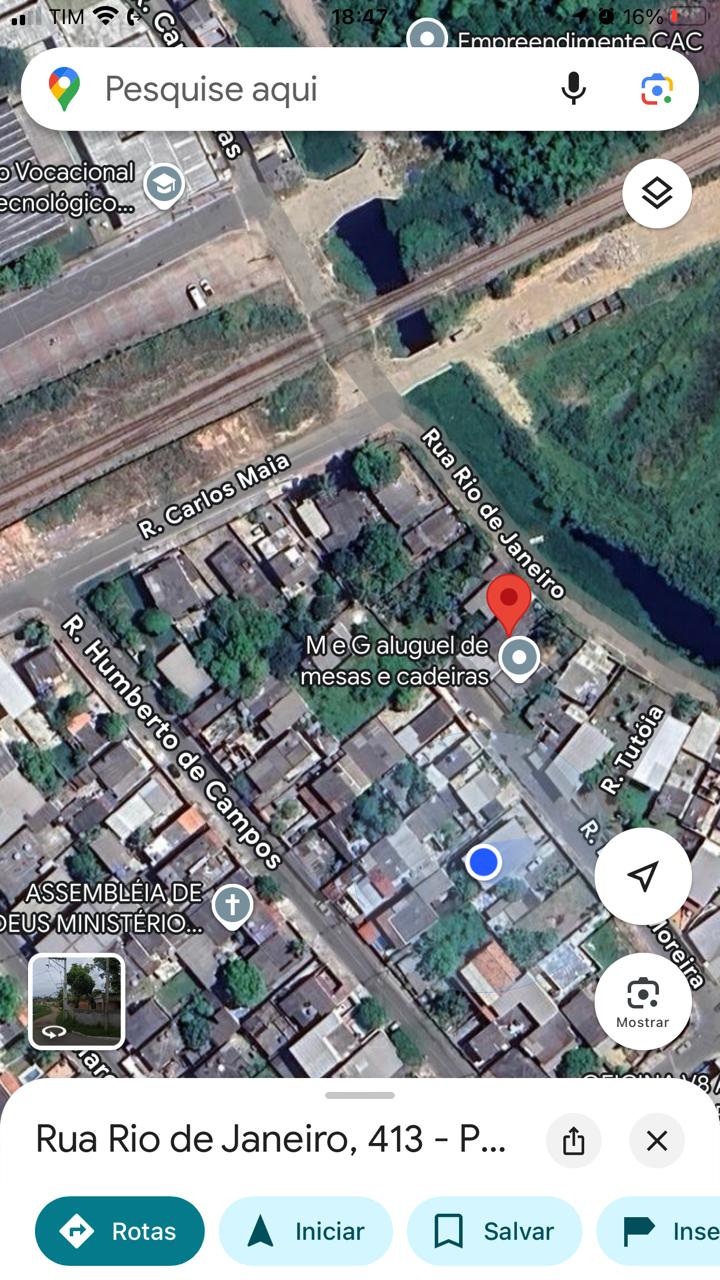
Task: Get directions with Rotas
Action: [120, 1231]
